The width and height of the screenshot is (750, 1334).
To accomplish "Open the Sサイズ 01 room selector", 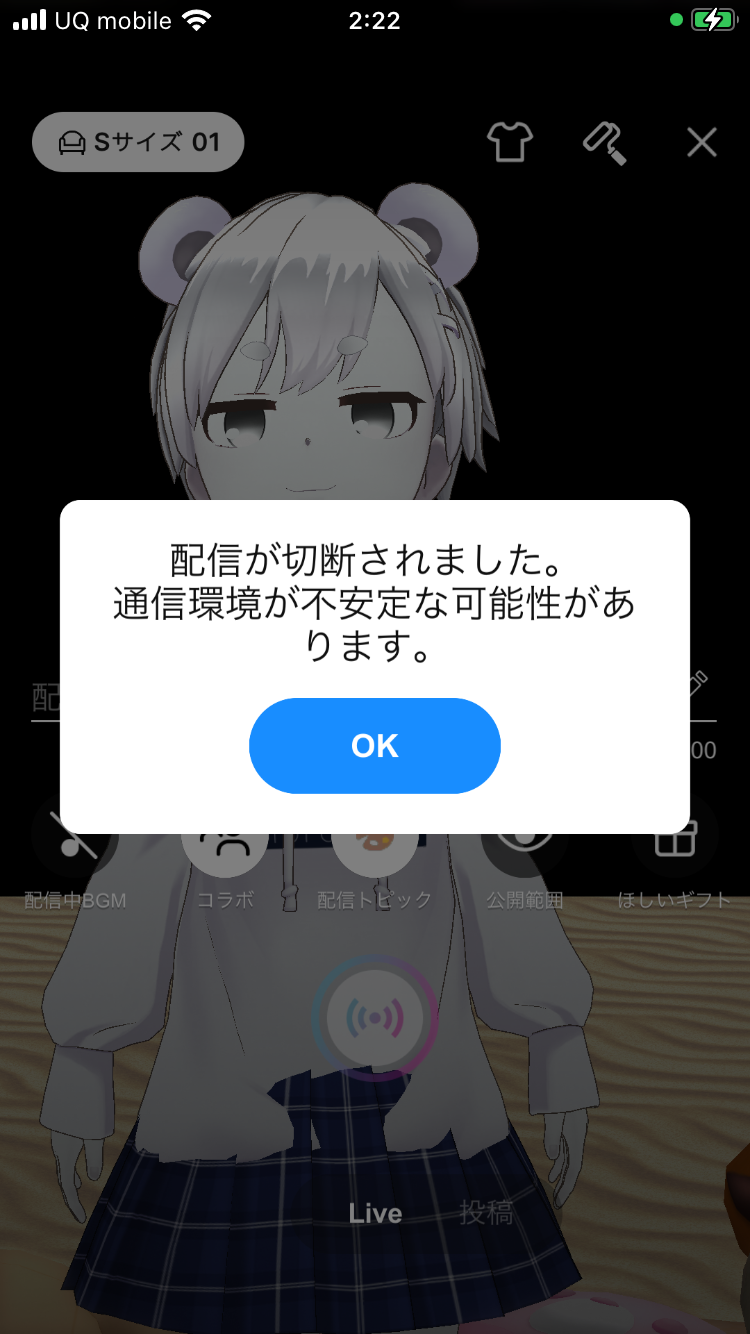I will 138,143.
